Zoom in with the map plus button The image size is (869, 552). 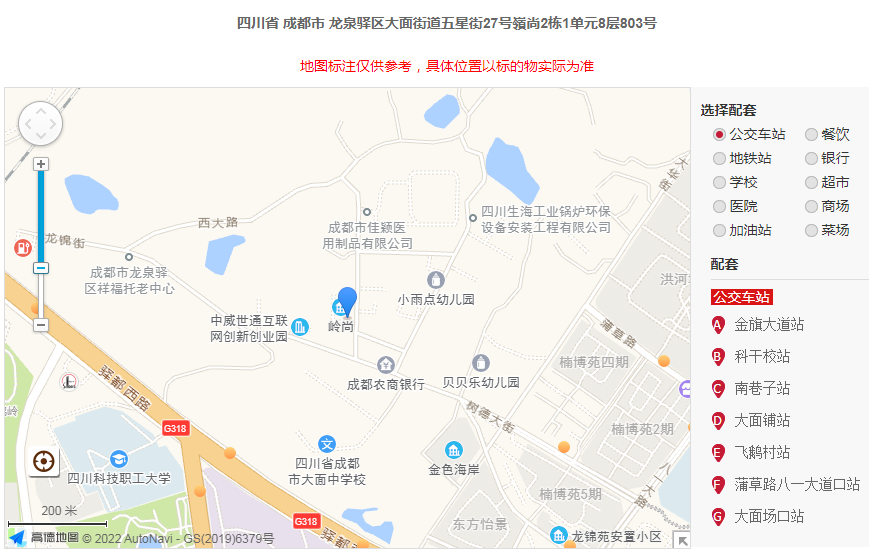click(x=41, y=164)
